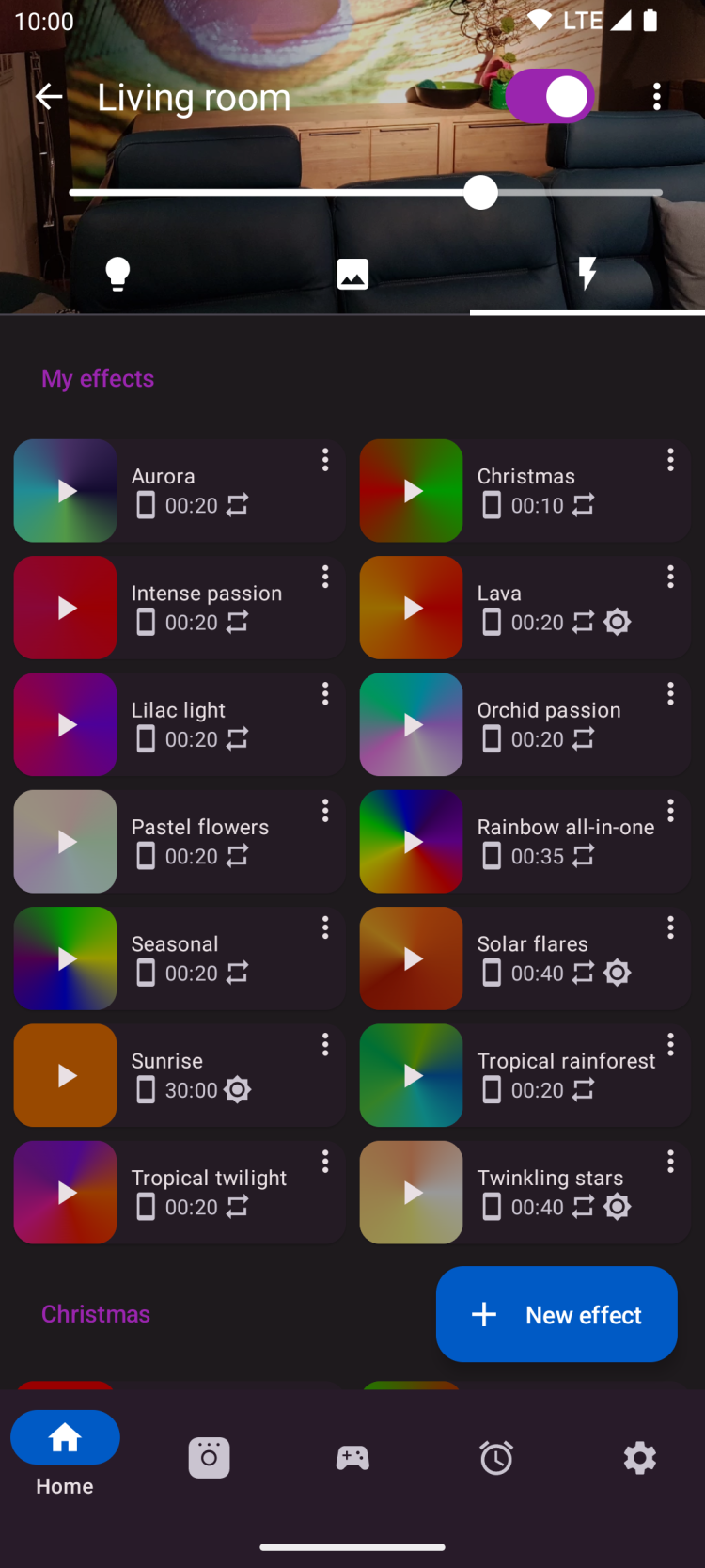Screen dimensions: 705x1568
Task: Open the alarm clock tab
Action: (x=496, y=1458)
